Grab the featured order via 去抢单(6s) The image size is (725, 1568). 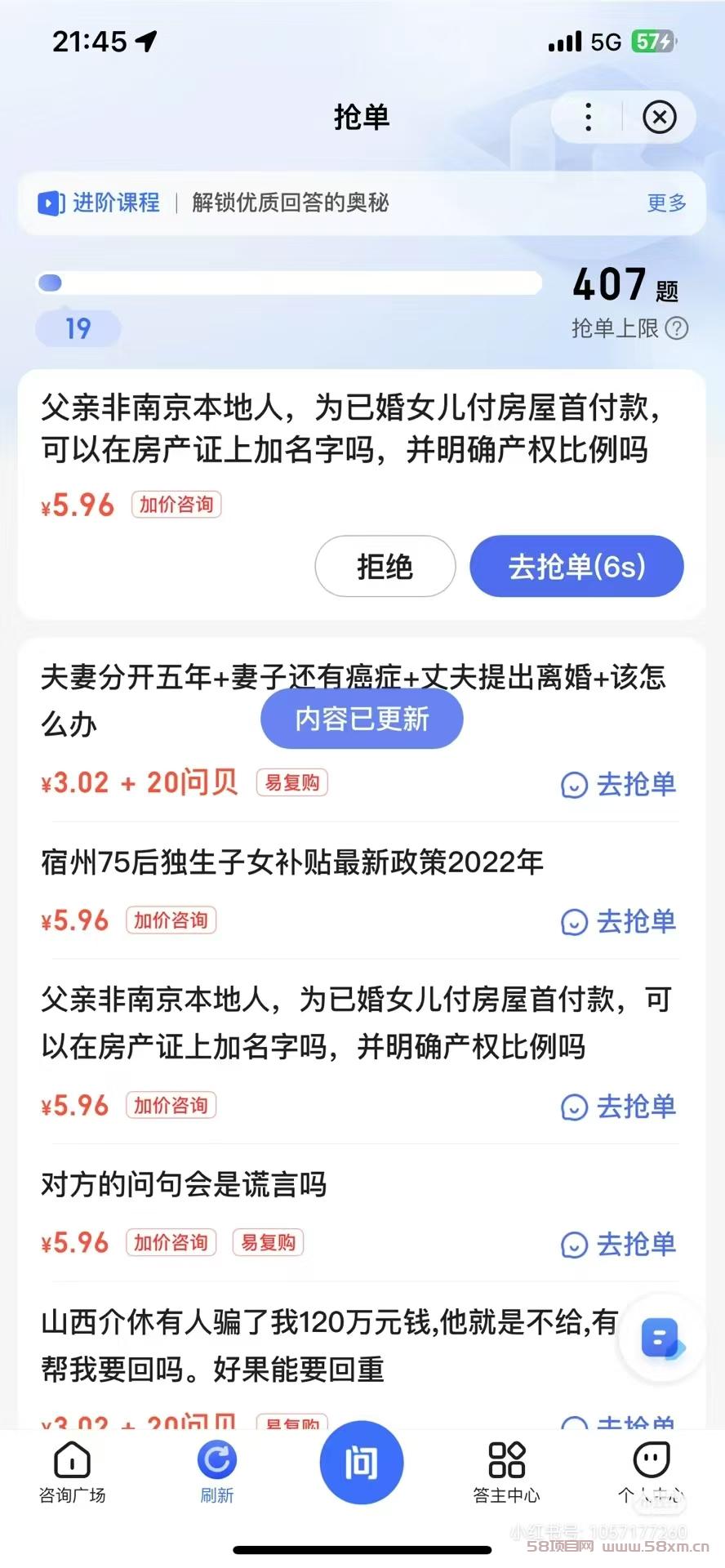[576, 566]
